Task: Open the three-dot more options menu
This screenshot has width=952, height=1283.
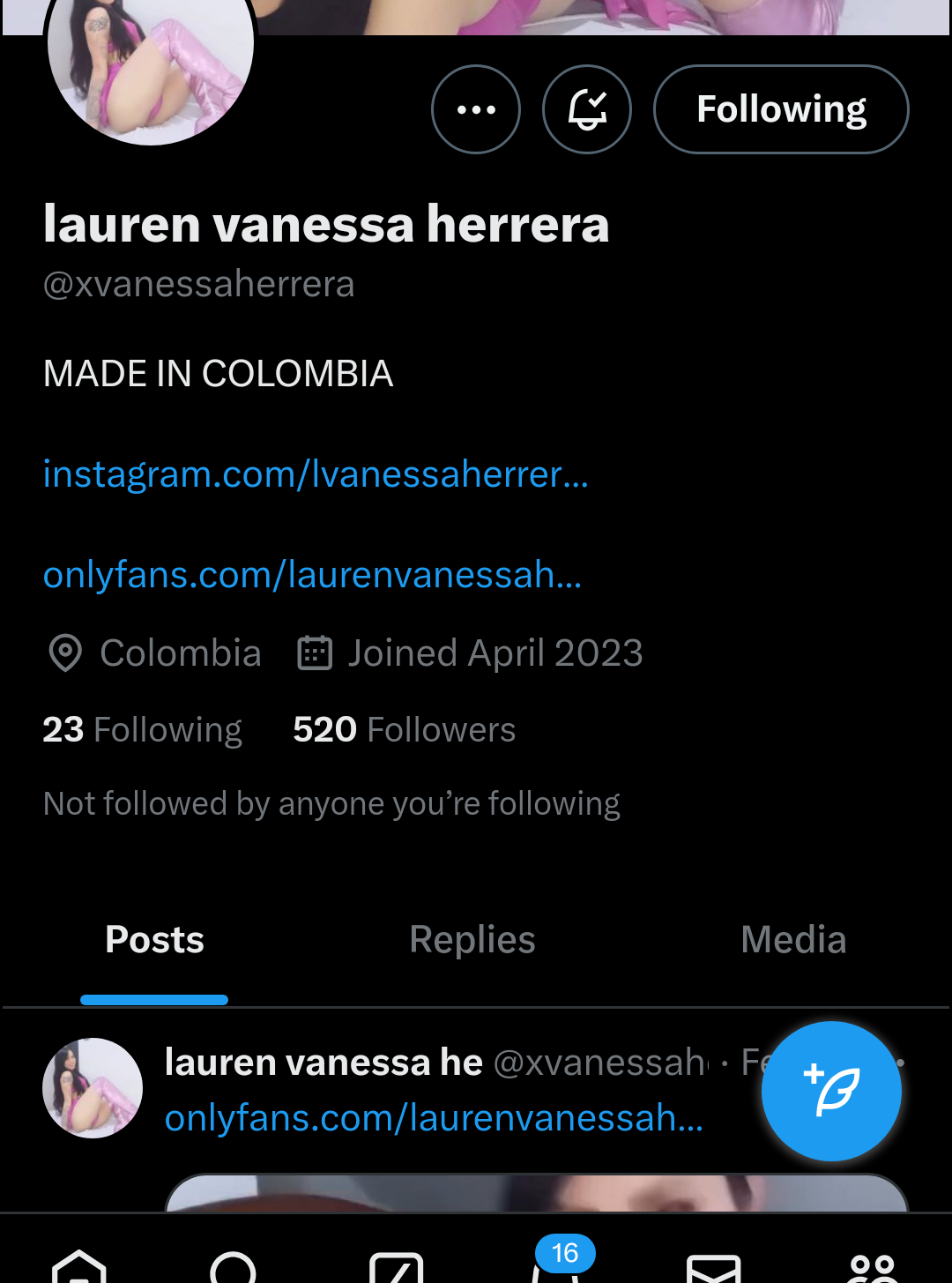Action: click(476, 109)
